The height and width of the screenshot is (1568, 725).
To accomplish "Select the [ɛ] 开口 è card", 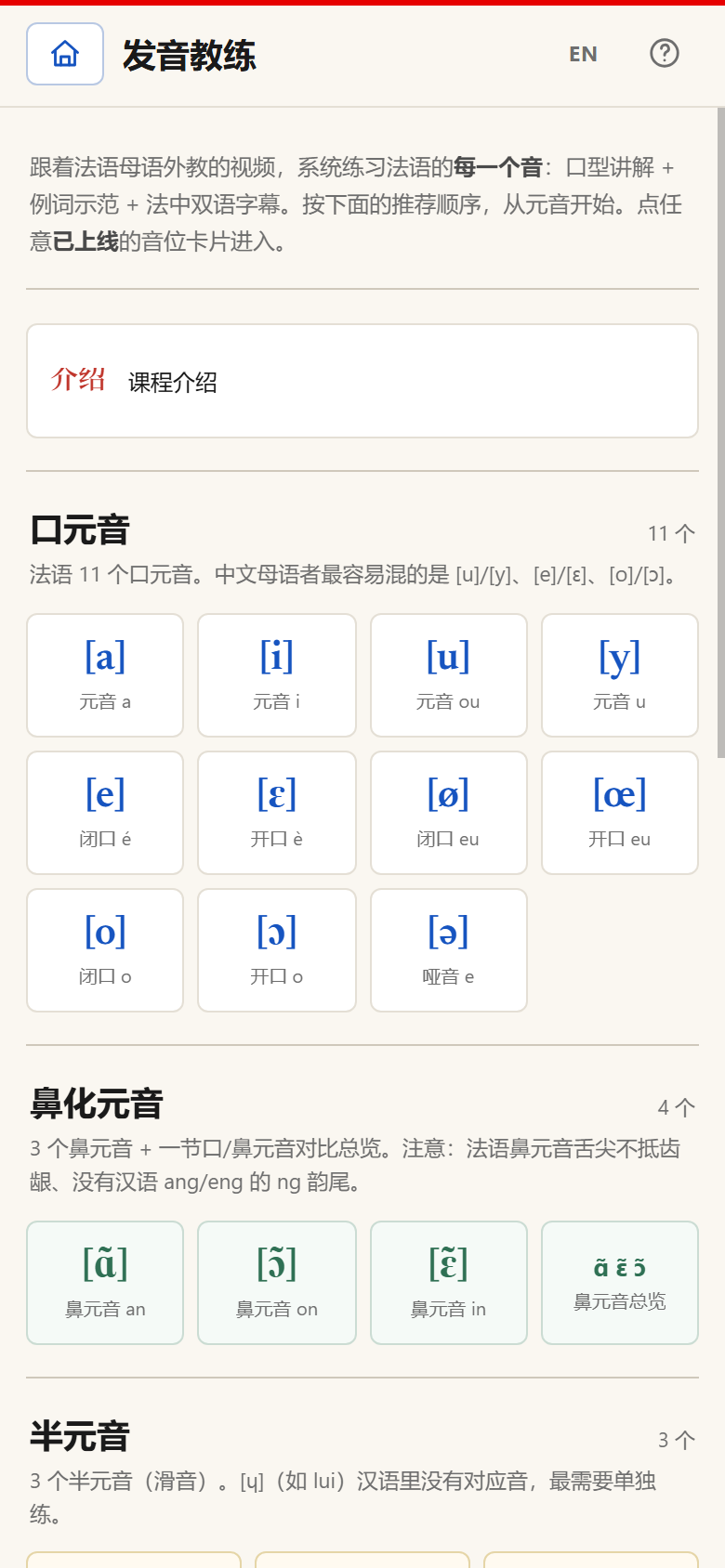I will pos(277,813).
